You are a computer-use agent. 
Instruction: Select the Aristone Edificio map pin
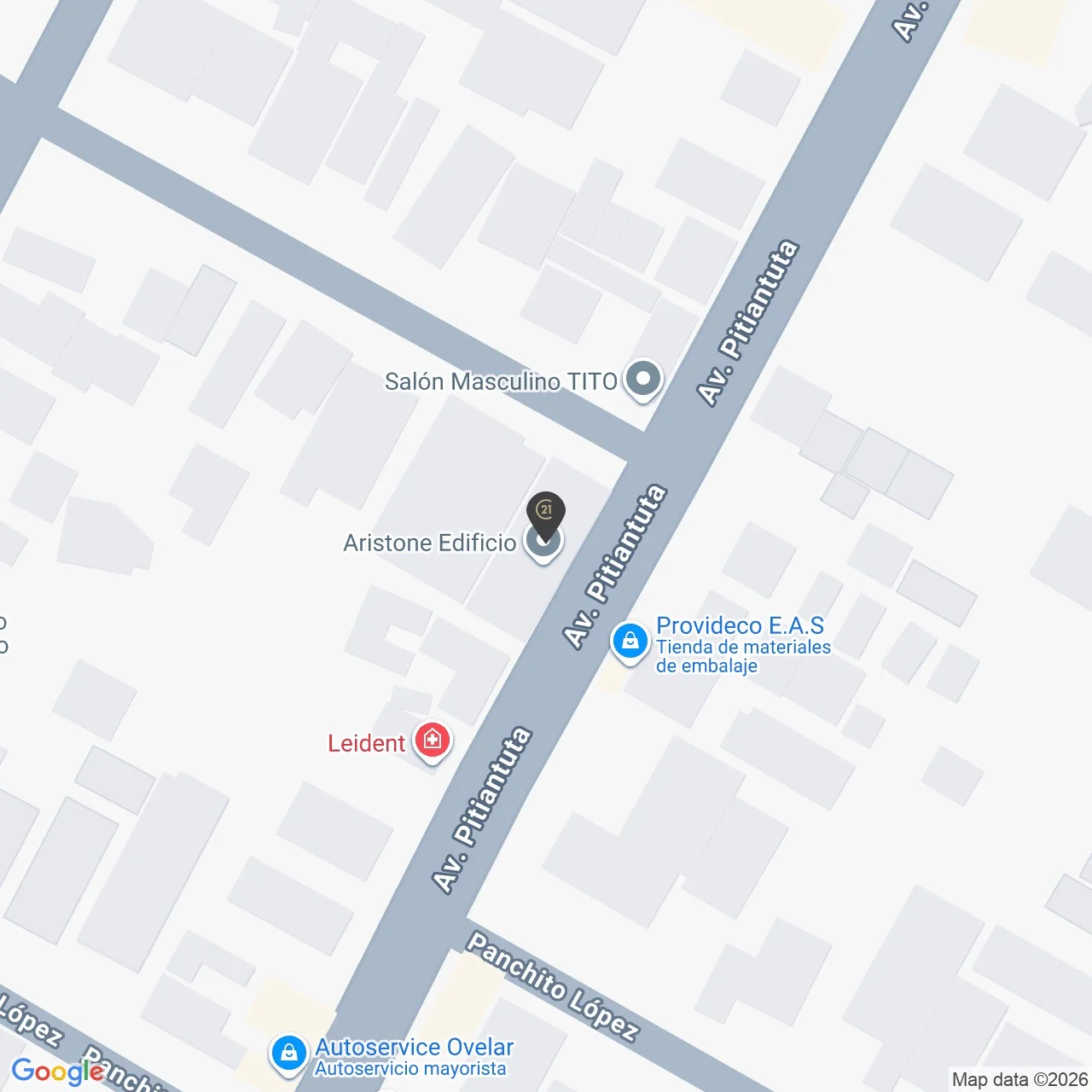click(x=543, y=540)
